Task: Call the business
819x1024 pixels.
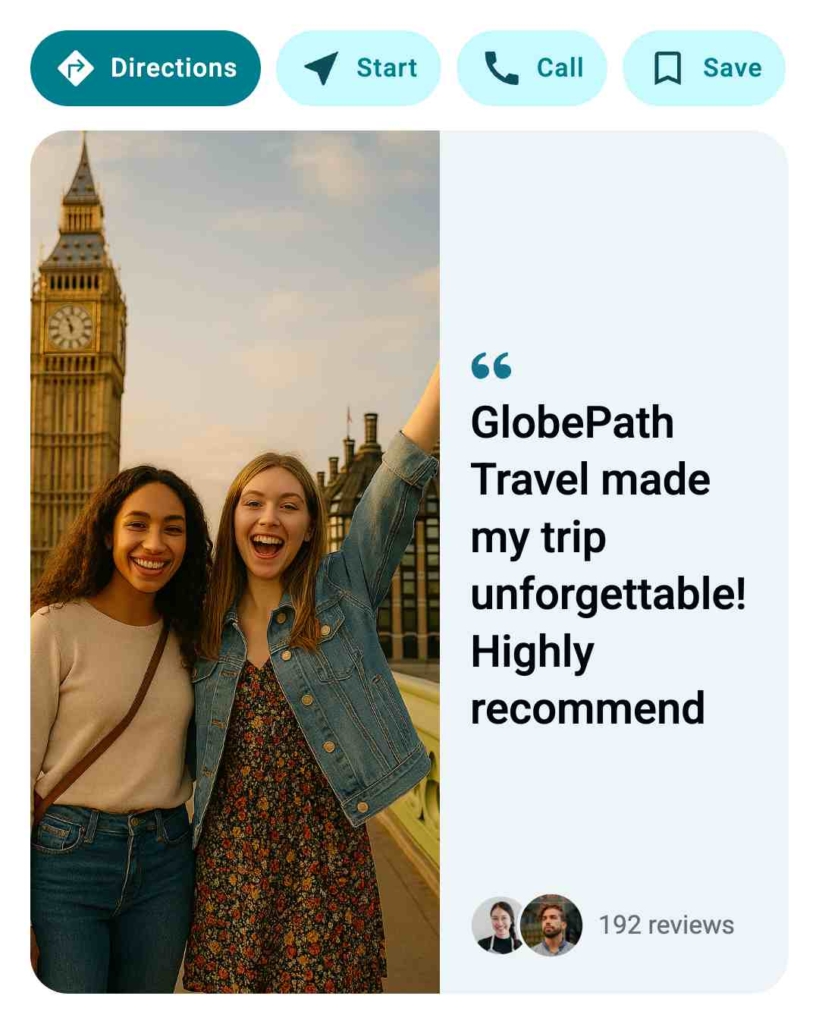Action: 532,68
